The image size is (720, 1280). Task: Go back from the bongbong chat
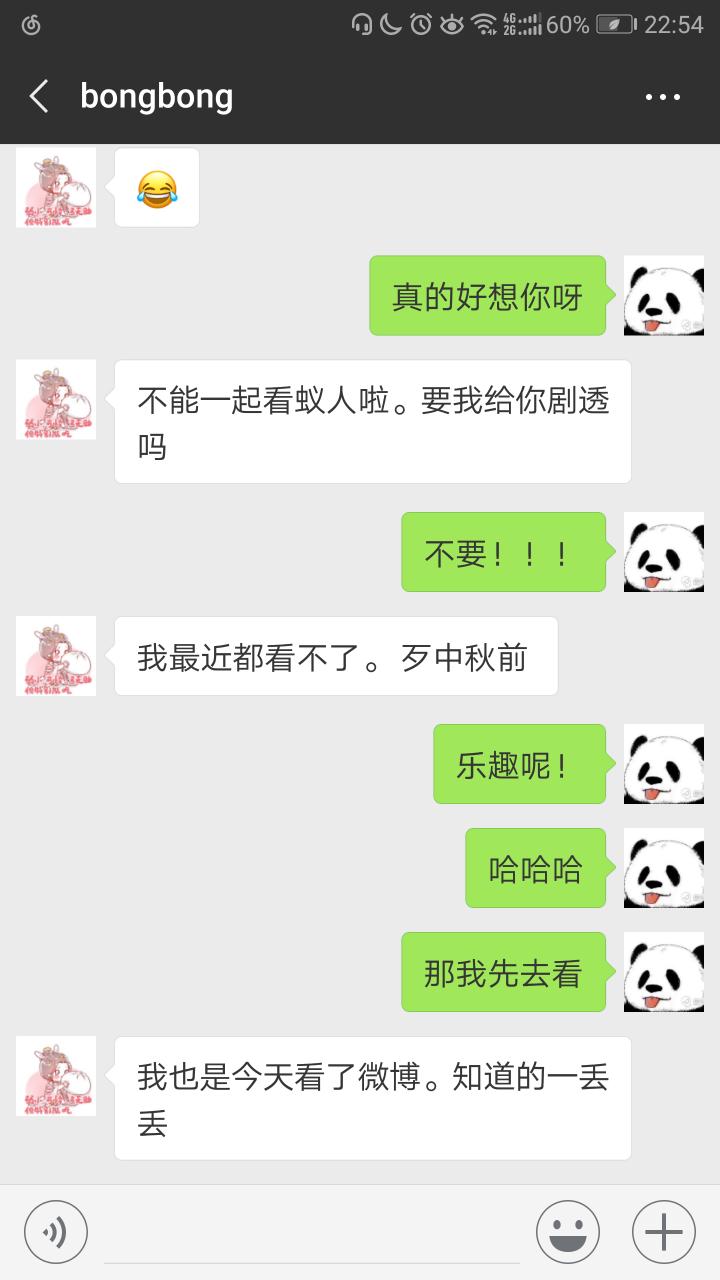[39, 97]
